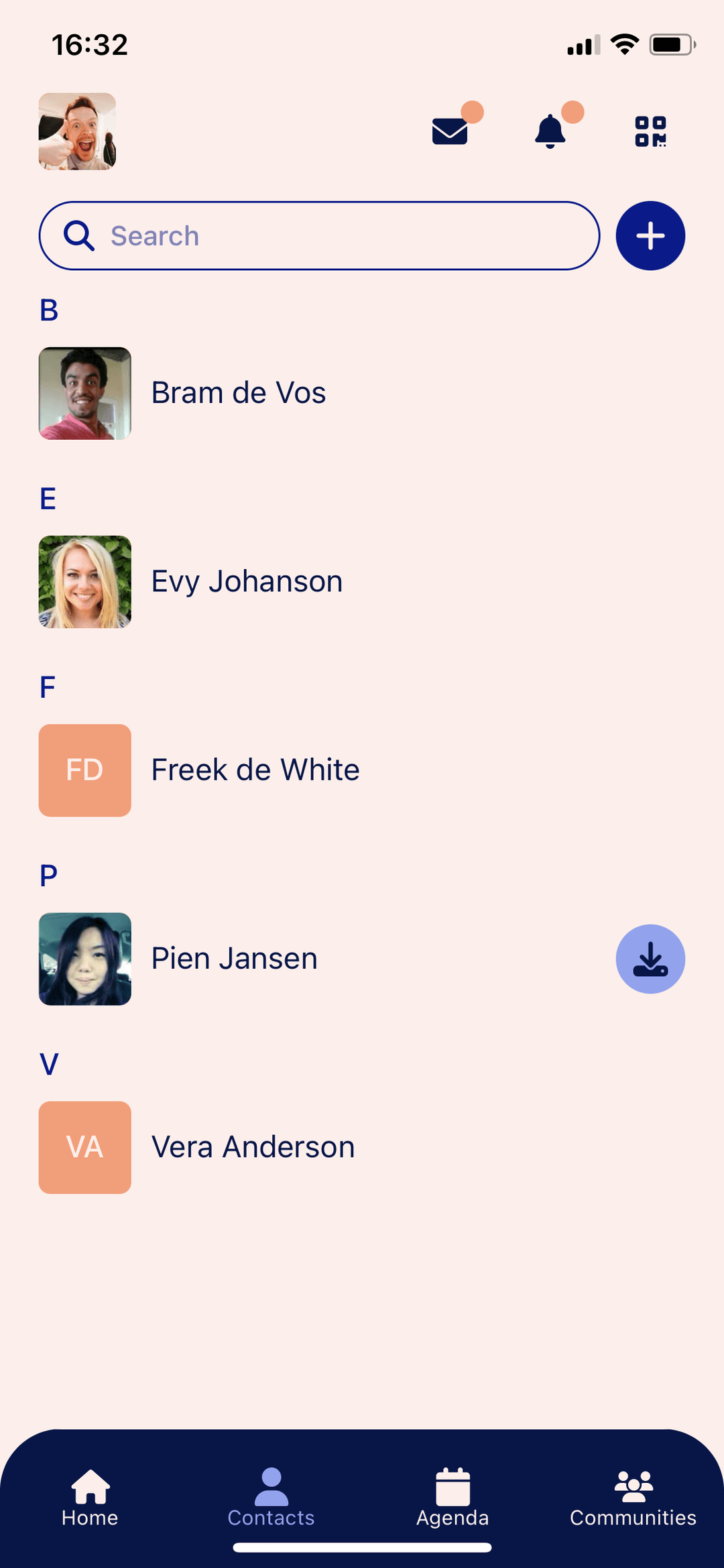Select the Contacts tab
Screen dimensions: 724x1568
[x=271, y=1498]
